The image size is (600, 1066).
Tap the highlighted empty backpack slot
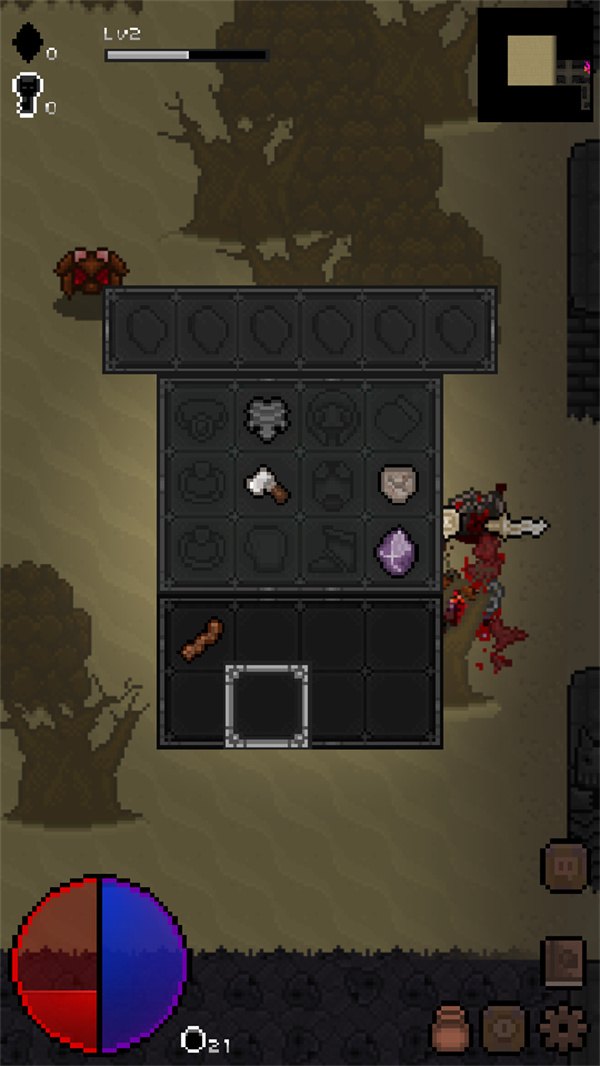tap(266, 705)
